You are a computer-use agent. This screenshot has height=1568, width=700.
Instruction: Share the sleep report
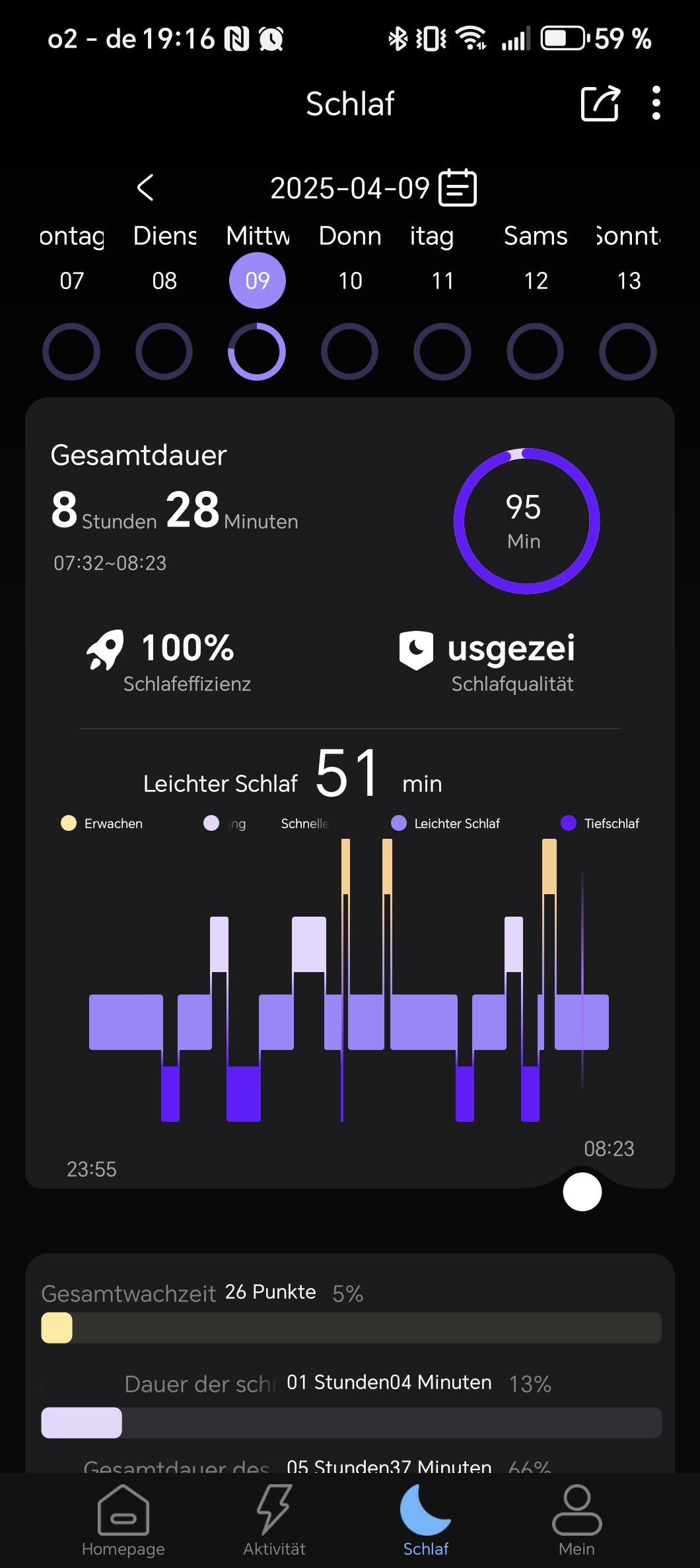click(x=600, y=104)
